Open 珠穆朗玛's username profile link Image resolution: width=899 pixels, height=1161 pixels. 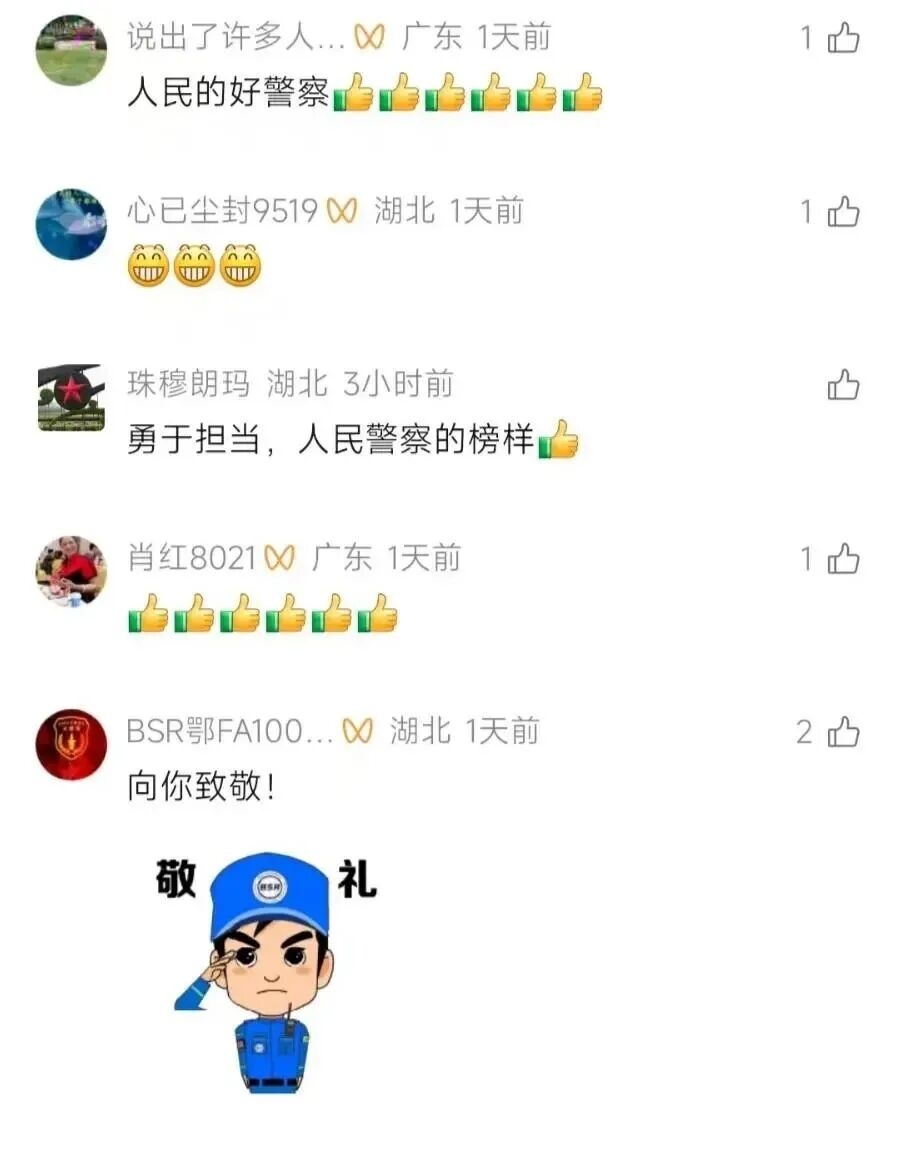pyautogui.click(x=188, y=384)
